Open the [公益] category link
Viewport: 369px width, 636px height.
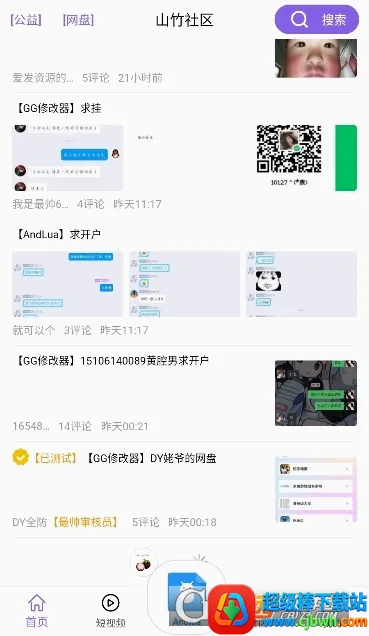[x=26, y=20]
